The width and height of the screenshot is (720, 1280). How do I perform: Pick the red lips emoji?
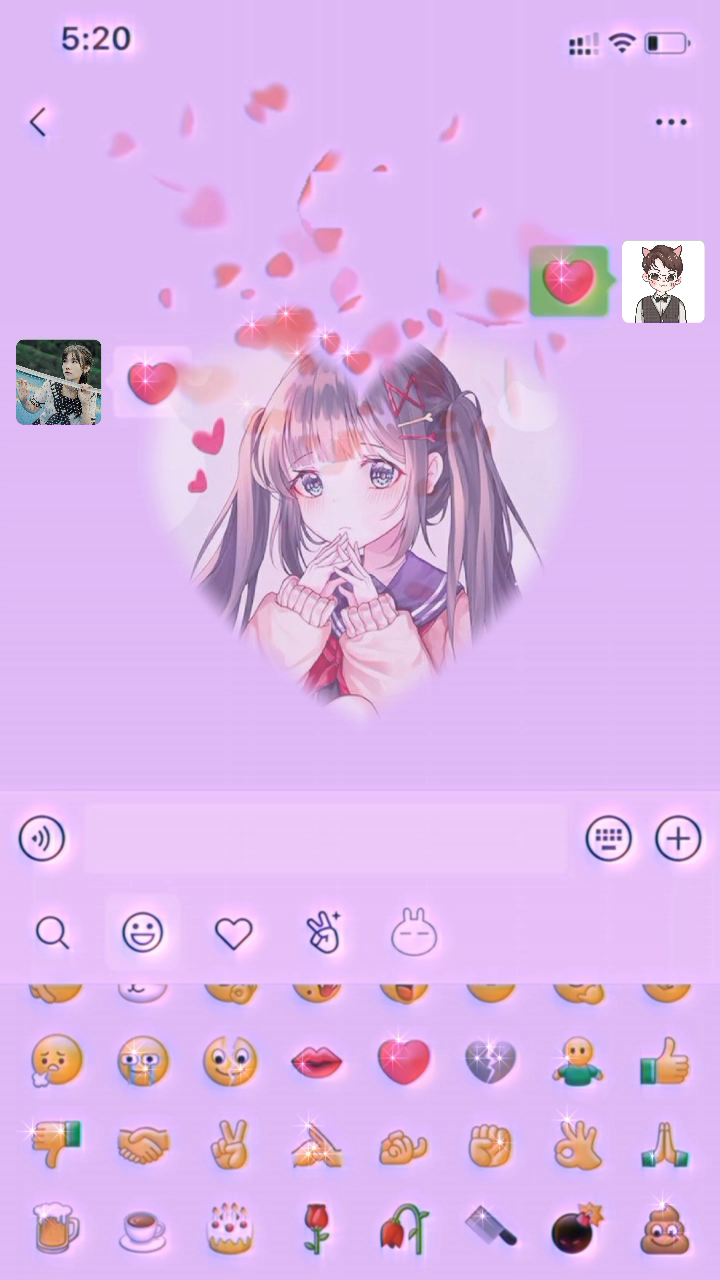click(x=316, y=1061)
